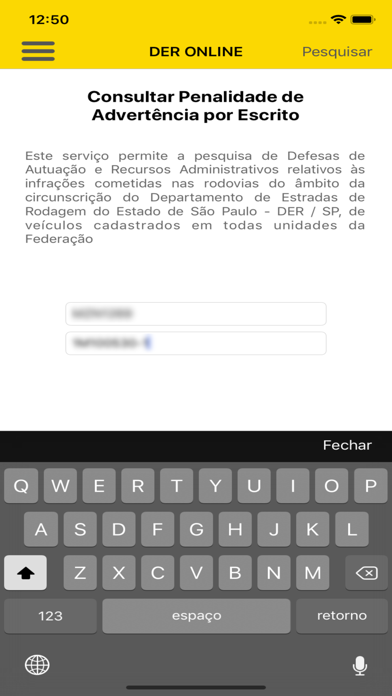392x696 pixels.
Task: Focus the first blurred text field
Action: pos(196,314)
